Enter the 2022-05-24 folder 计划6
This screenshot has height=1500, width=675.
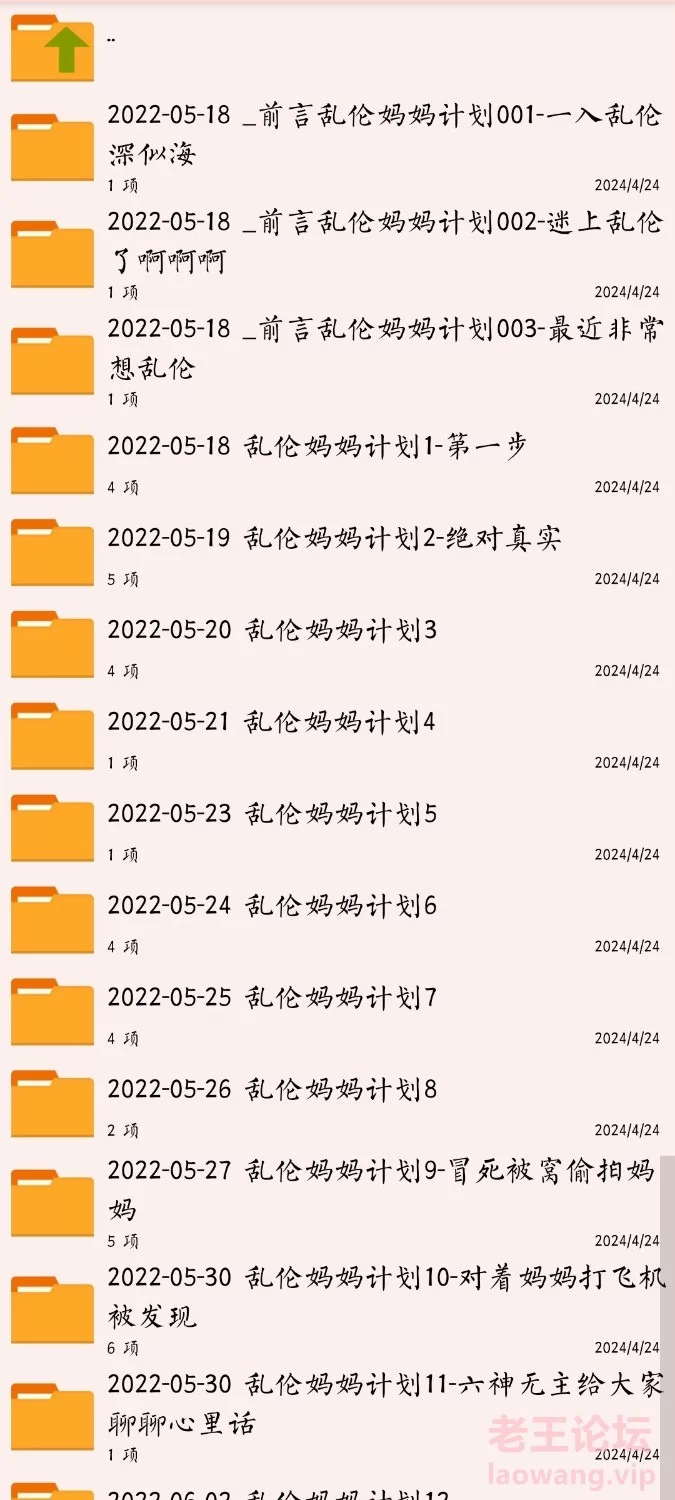[337, 921]
